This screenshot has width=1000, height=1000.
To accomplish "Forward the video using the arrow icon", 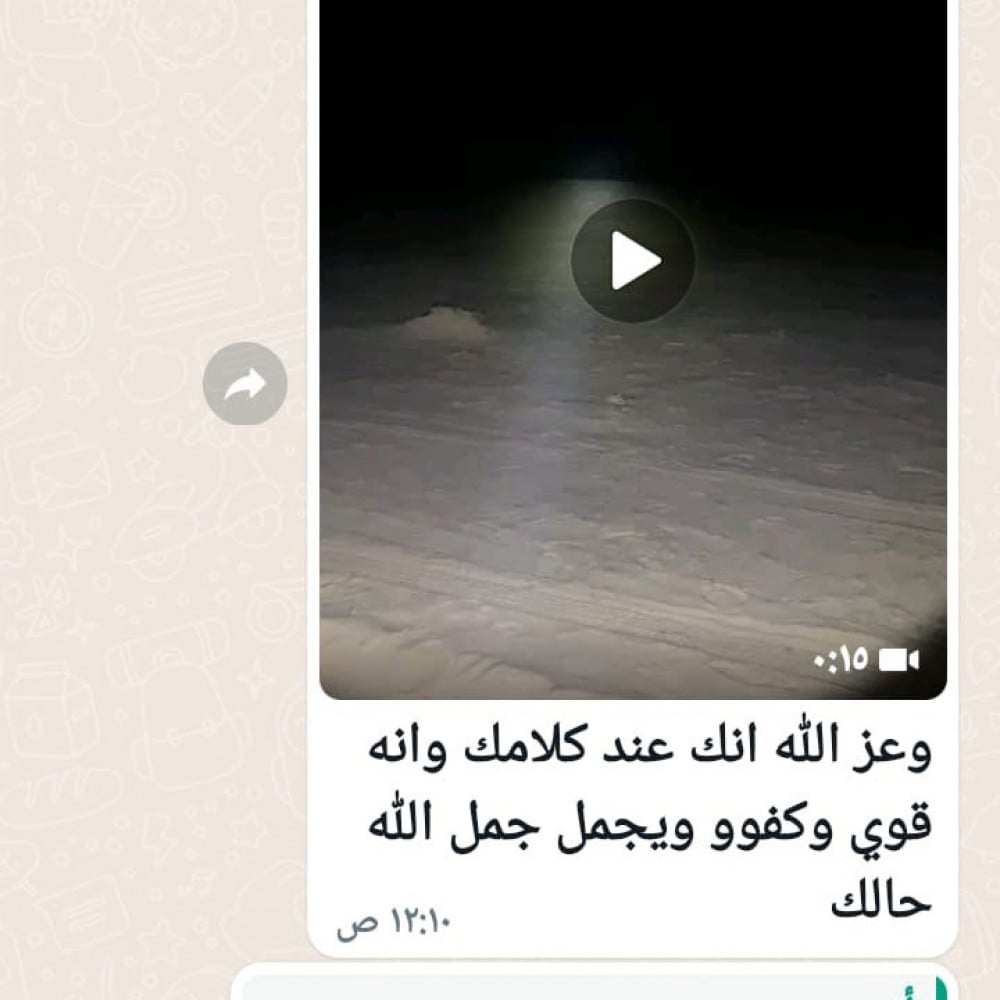I will click(245, 384).
